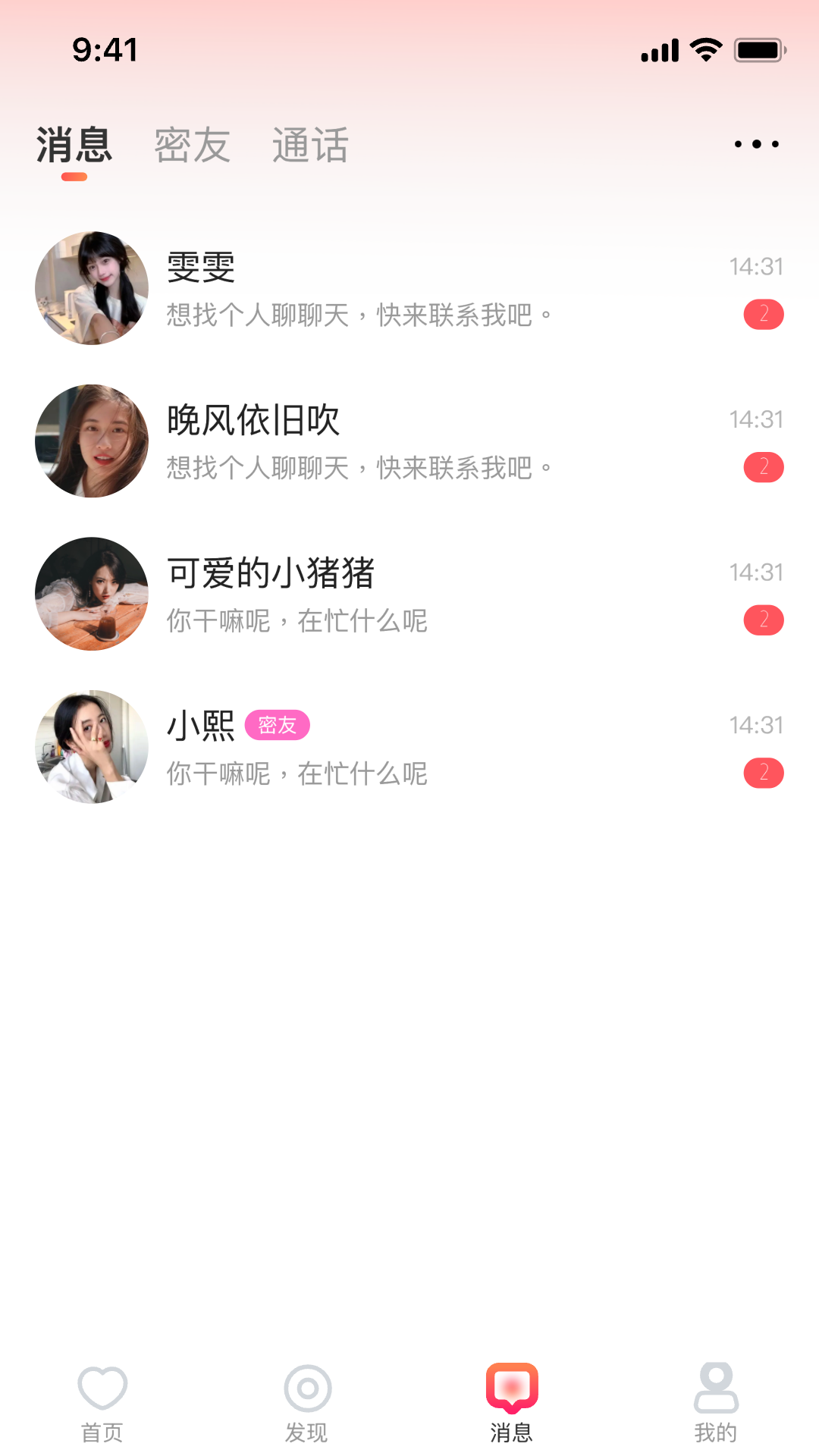Viewport: 819px width, 1456px height.
Task: Open the three-dot more options menu
Action: coord(755,144)
